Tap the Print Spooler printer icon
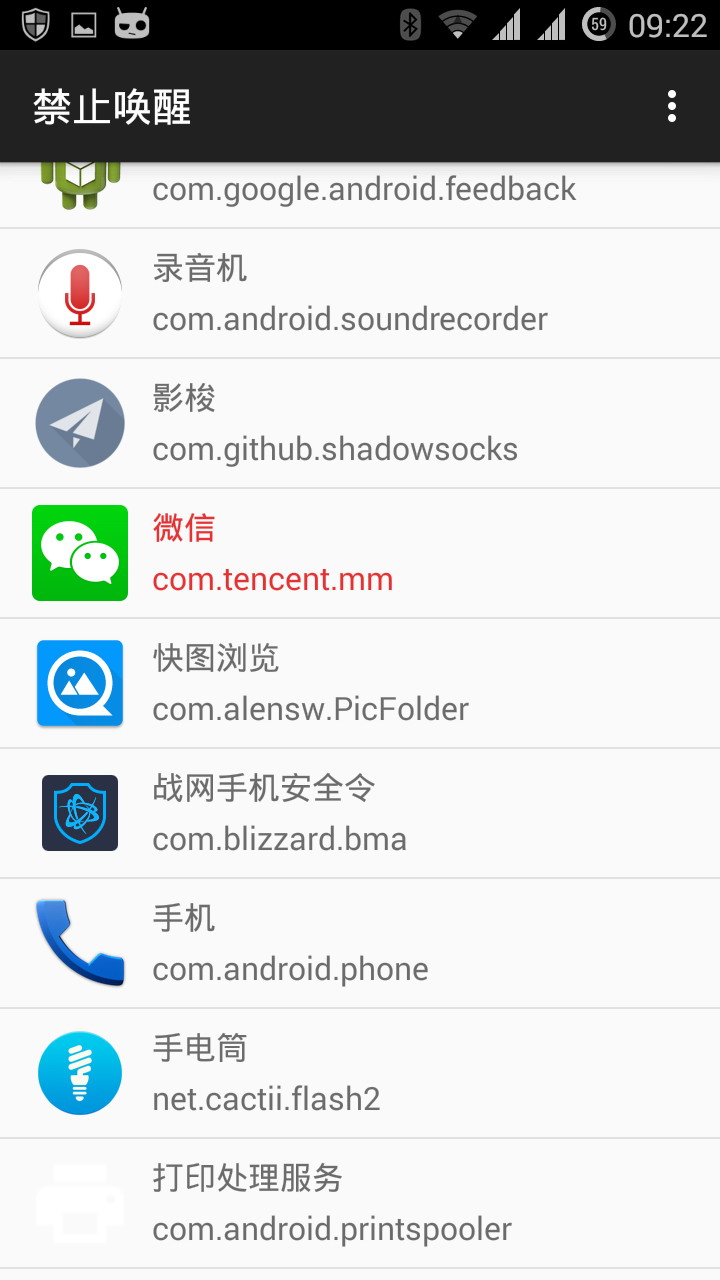The width and height of the screenshot is (720, 1280). [x=79, y=1203]
